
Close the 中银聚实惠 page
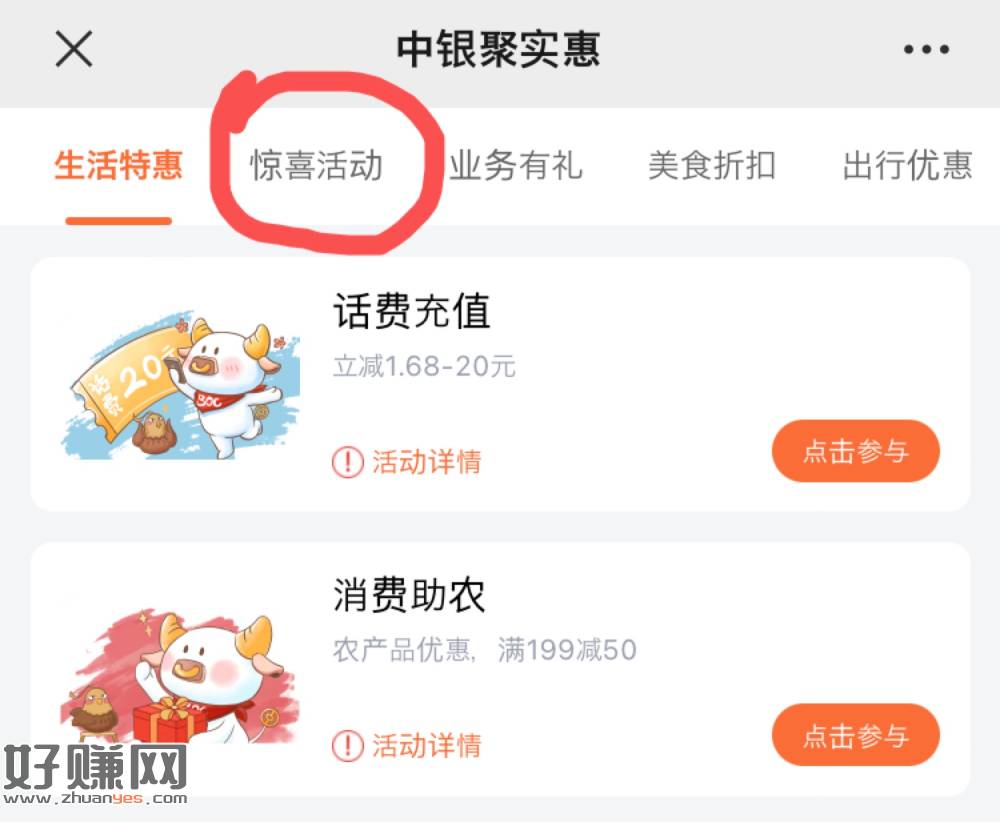74,49
